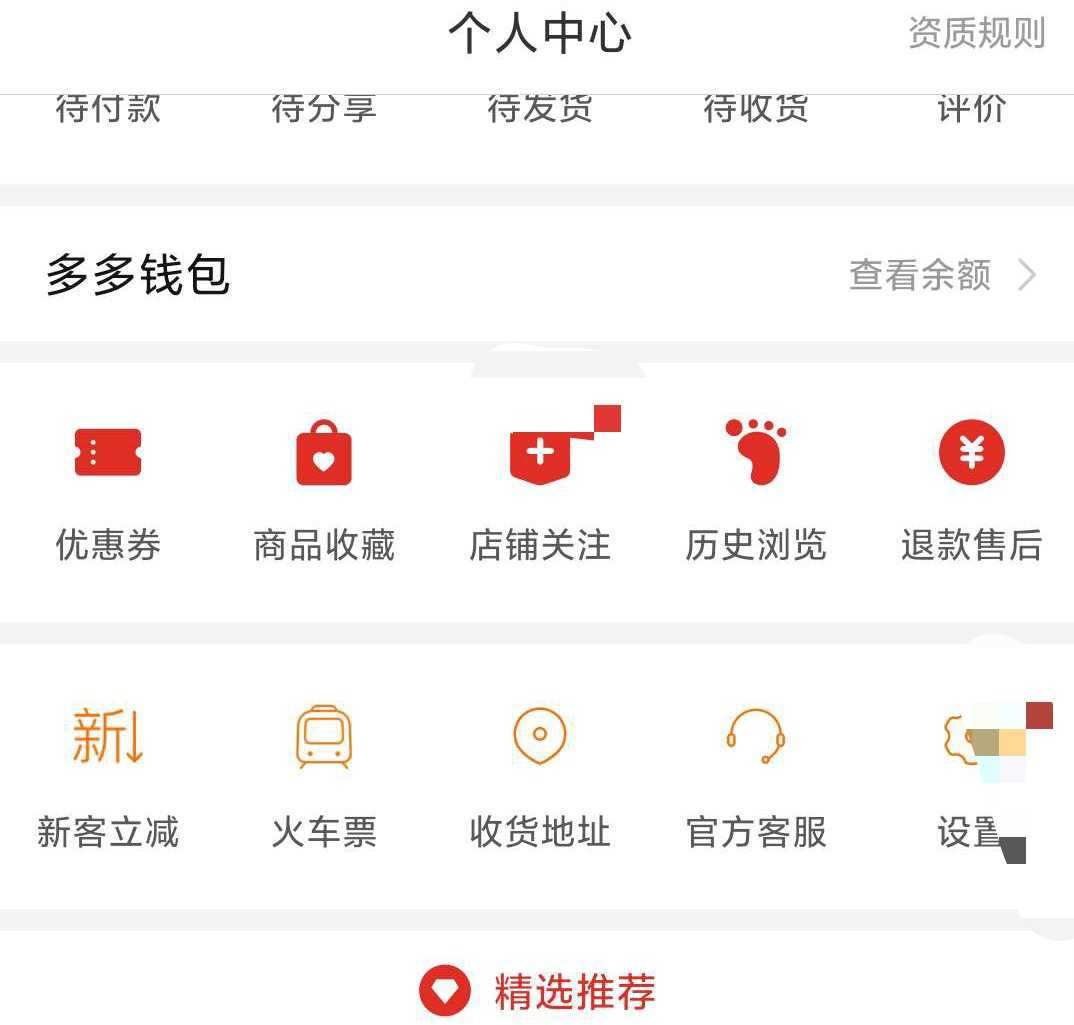
Task: View 待分享 orders
Action: tap(324, 110)
